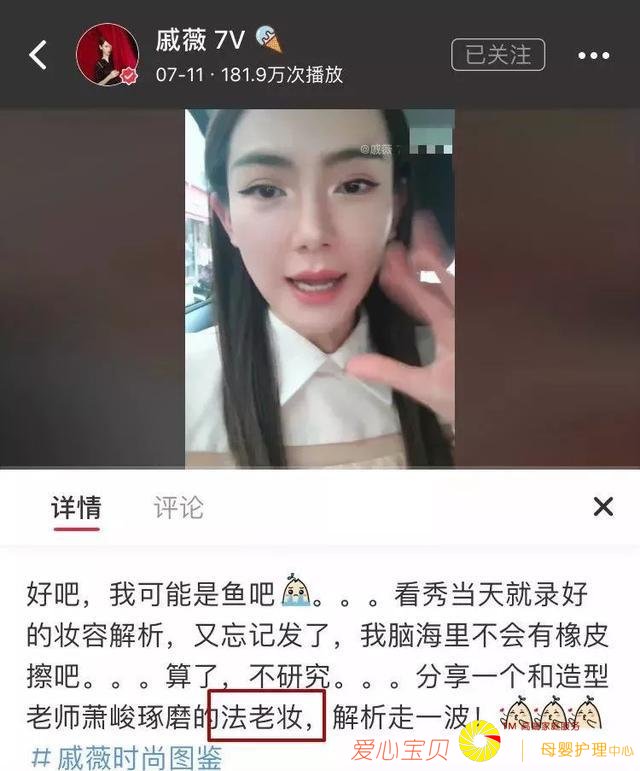Tap the 已关注 follow button
640x771 pixels.
(x=497, y=54)
